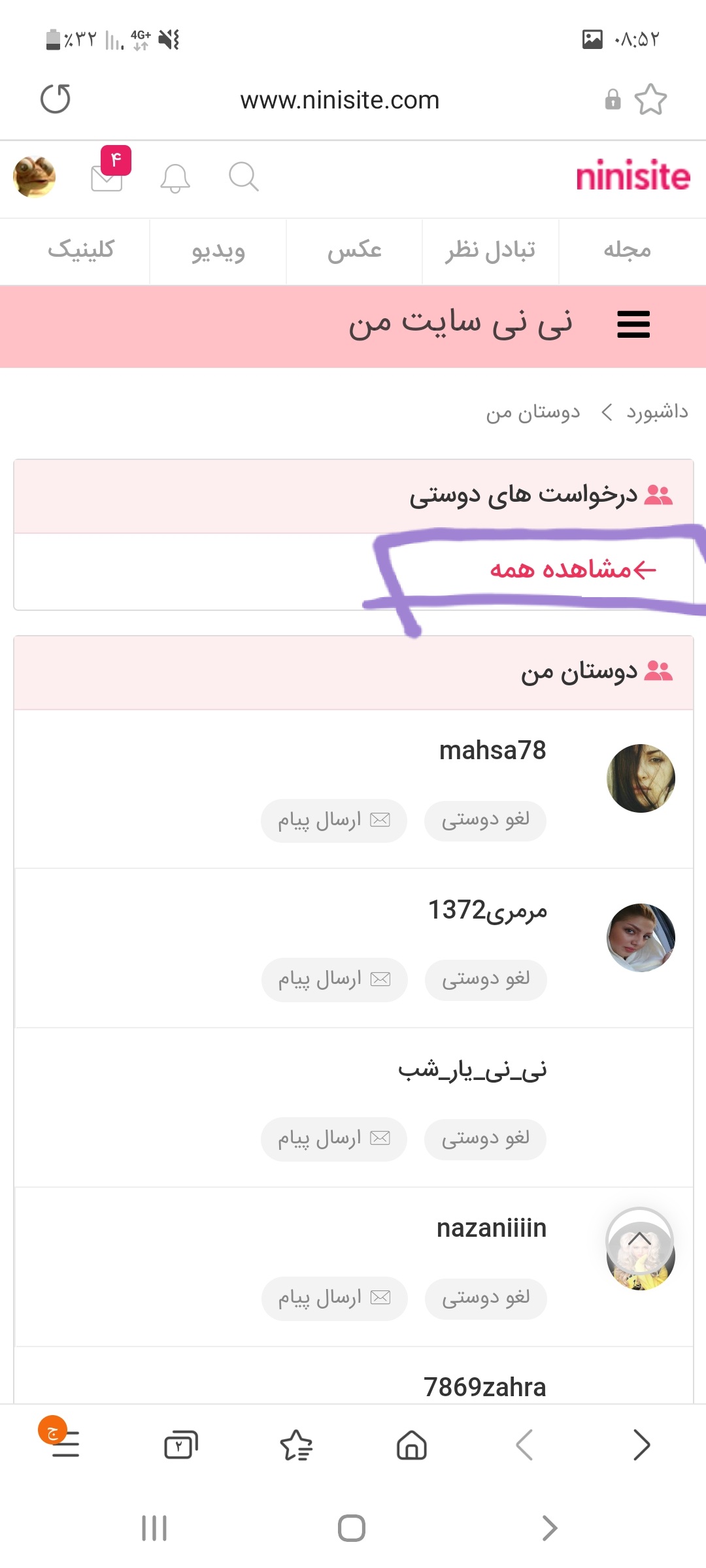This screenshot has width=706, height=1568.
Task: Open the site search magnifier
Action: [x=243, y=177]
